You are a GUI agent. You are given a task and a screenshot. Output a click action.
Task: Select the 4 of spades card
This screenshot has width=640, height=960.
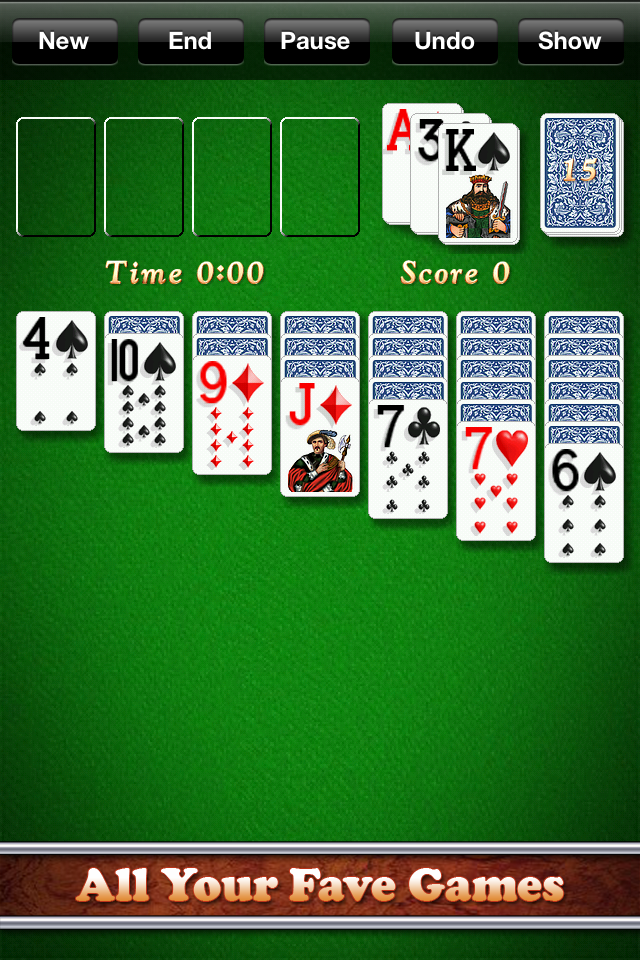[56, 371]
